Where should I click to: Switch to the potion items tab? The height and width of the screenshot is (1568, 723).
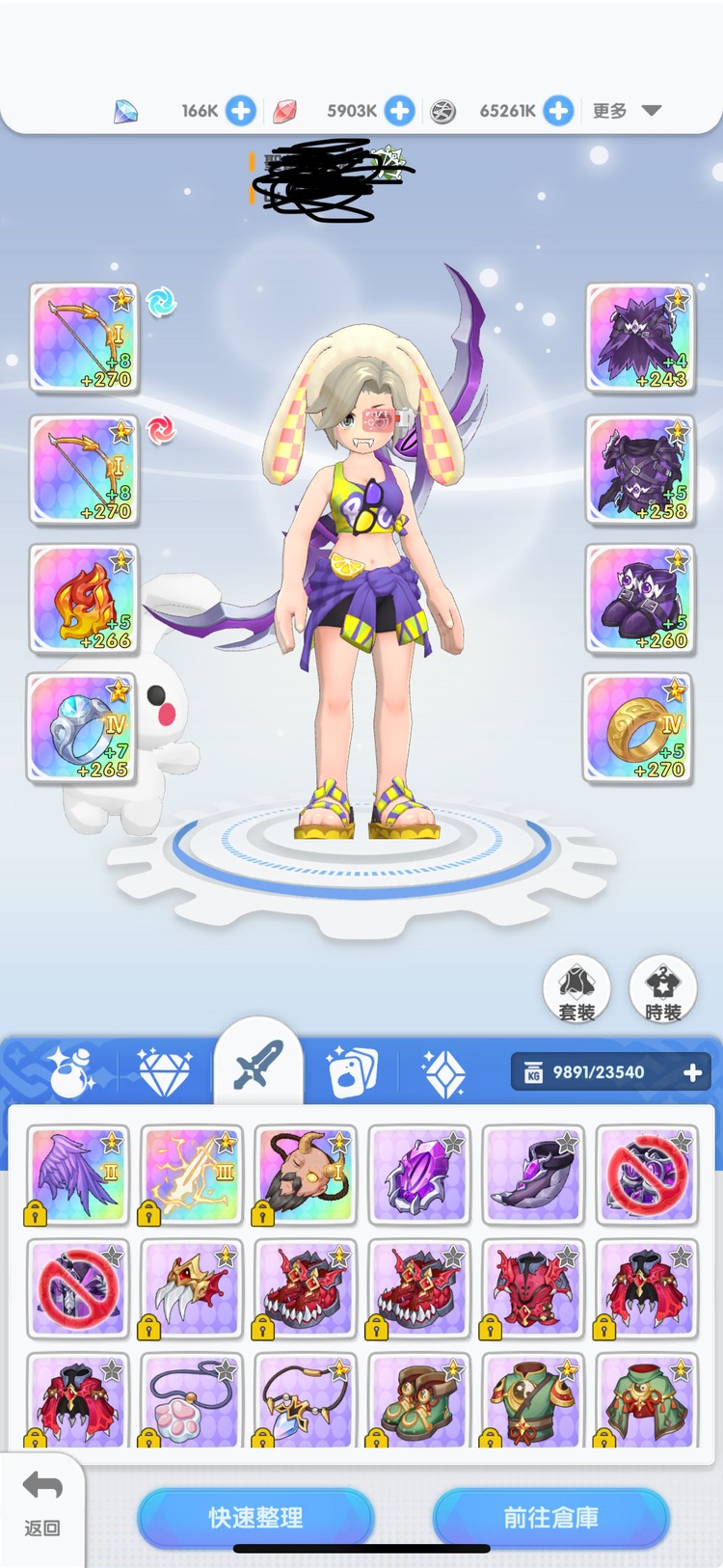(x=71, y=1071)
